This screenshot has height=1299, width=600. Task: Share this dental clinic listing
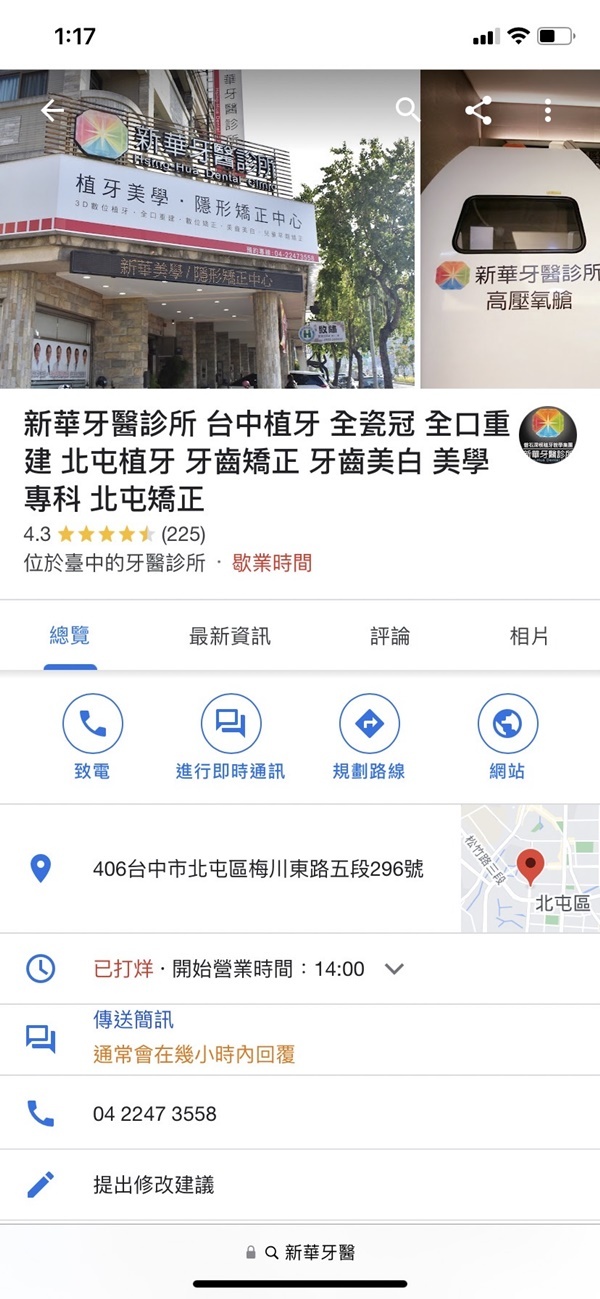[479, 110]
